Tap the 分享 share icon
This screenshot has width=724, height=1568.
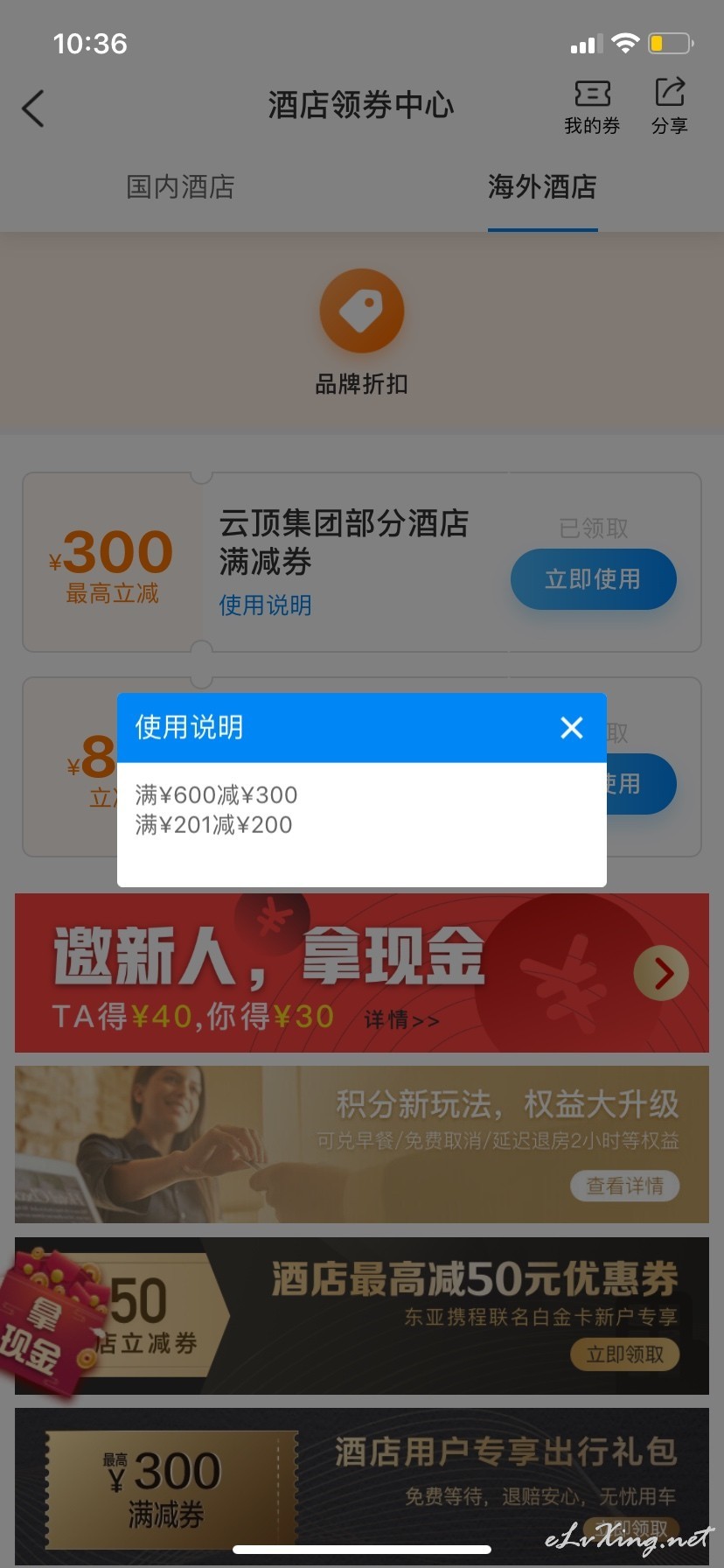(x=670, y=108)
